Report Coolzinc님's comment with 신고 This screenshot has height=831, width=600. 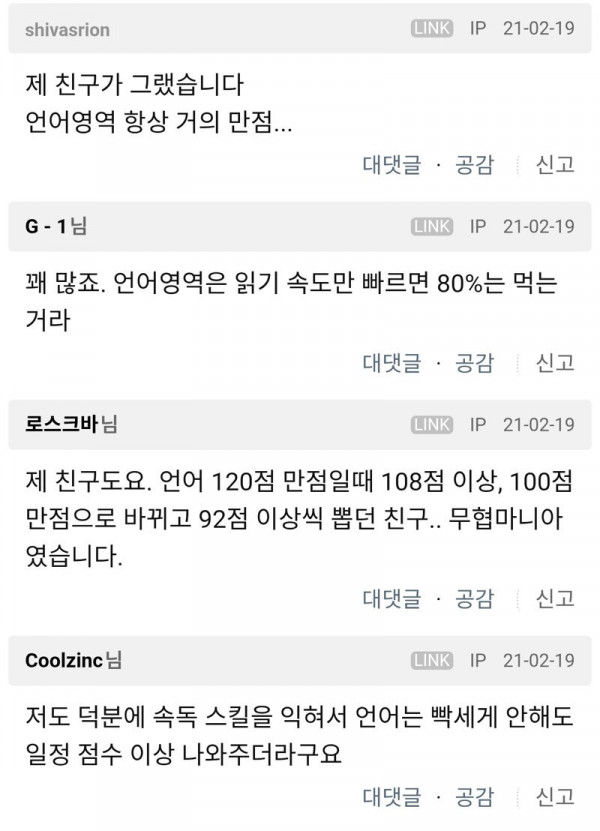pyautogui.click(x=555, y=796)
